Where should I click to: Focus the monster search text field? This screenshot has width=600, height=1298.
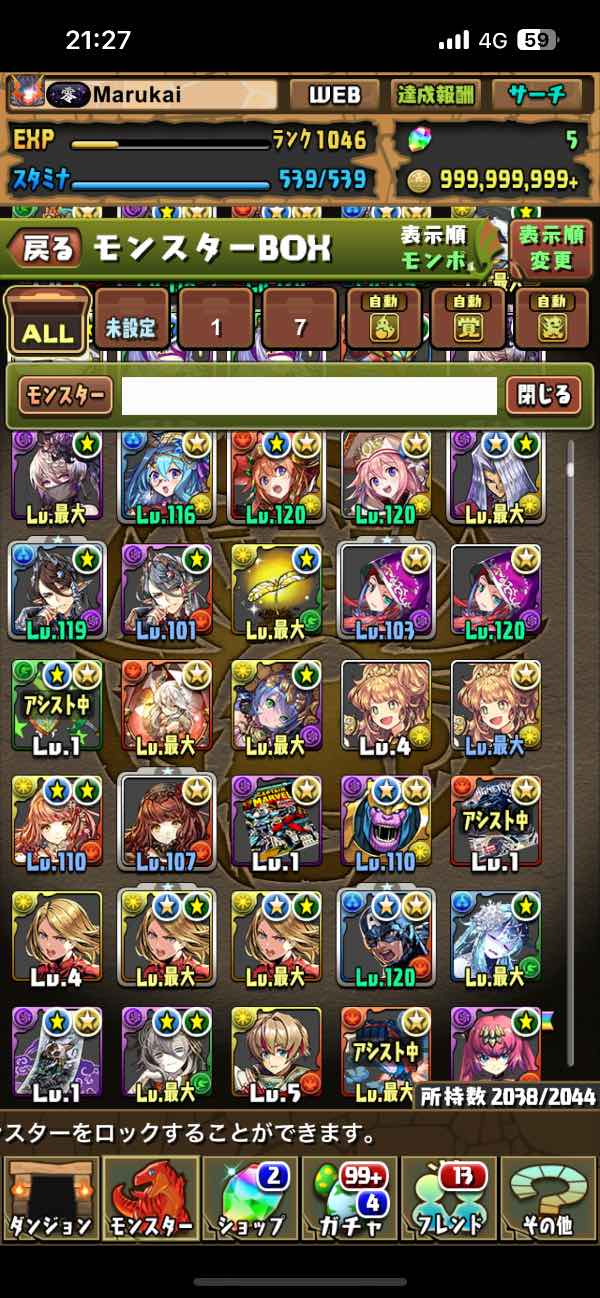tap(309, 396)
